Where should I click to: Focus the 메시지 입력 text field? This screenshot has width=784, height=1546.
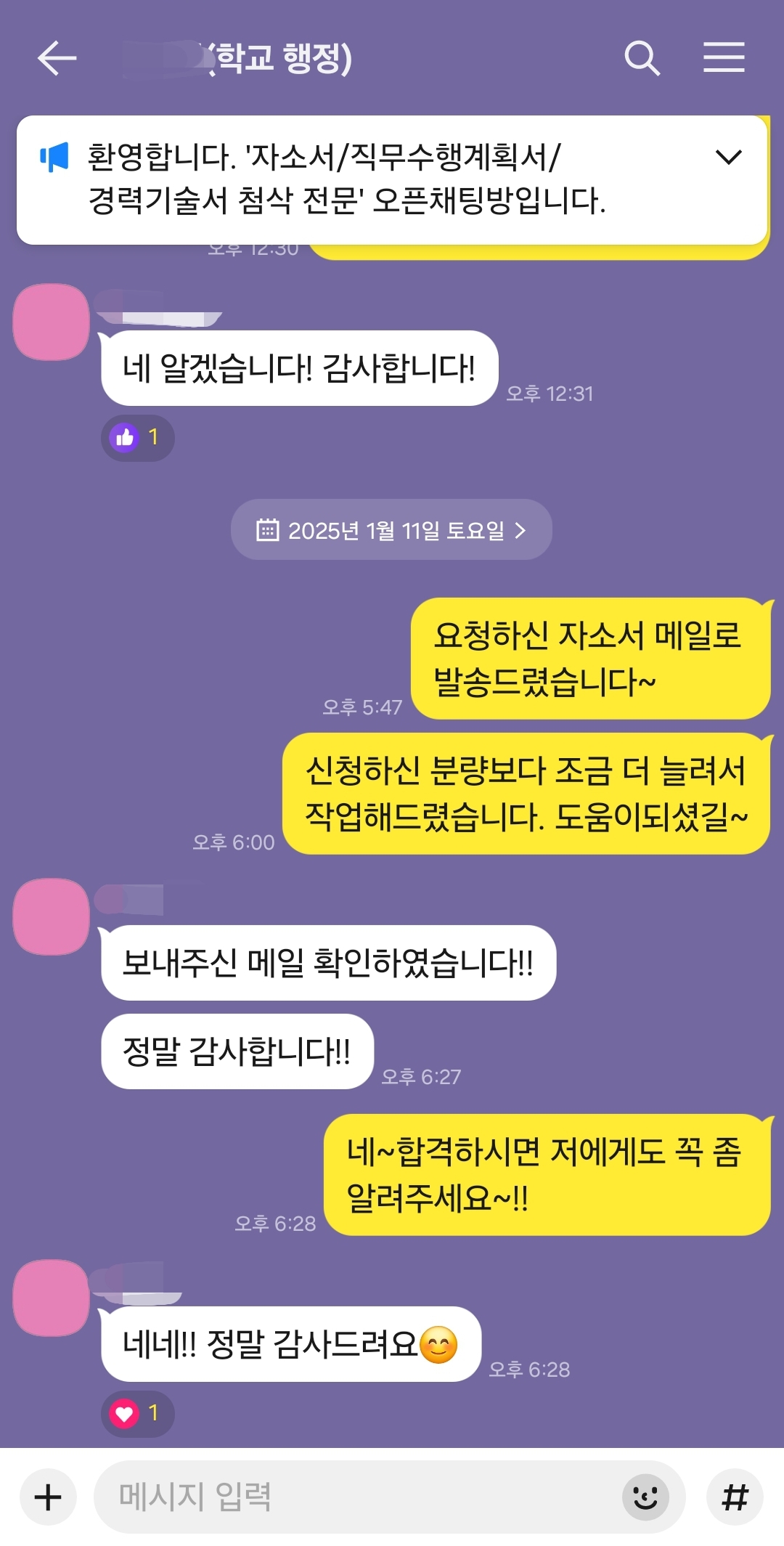356,1497
